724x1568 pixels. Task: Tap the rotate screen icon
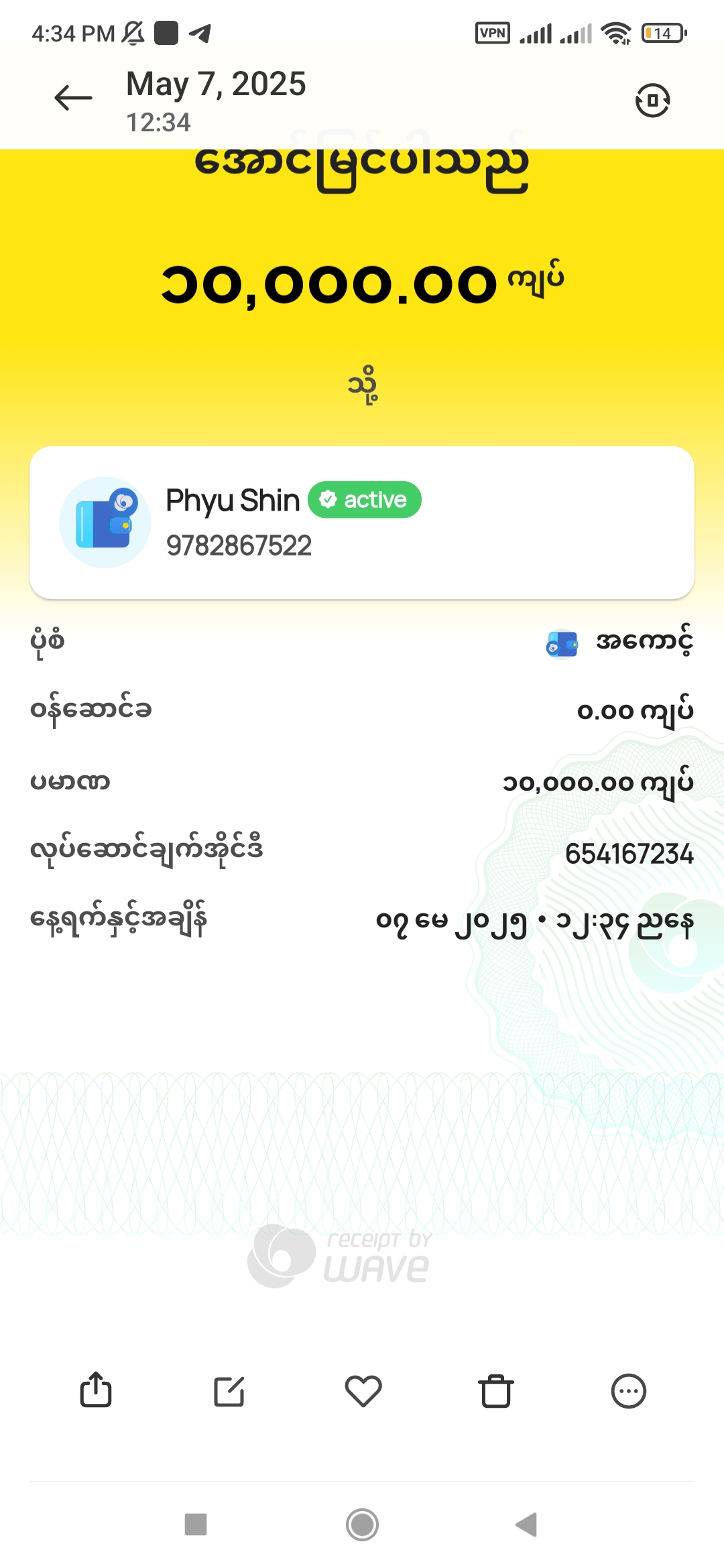pos(652,101)
